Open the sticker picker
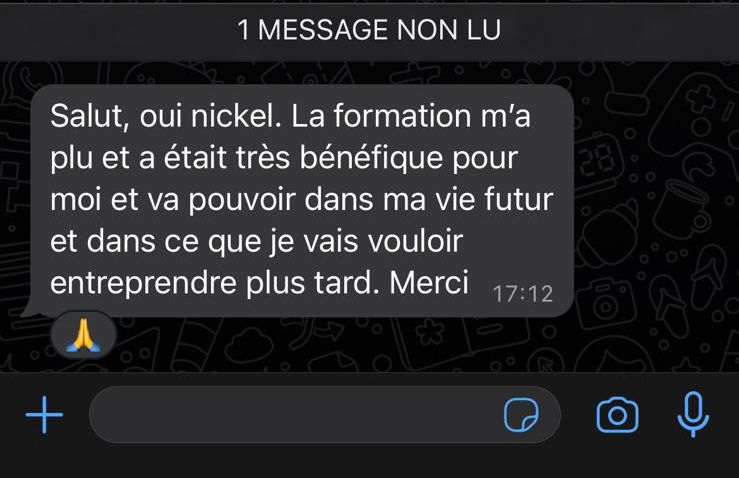 520,415
